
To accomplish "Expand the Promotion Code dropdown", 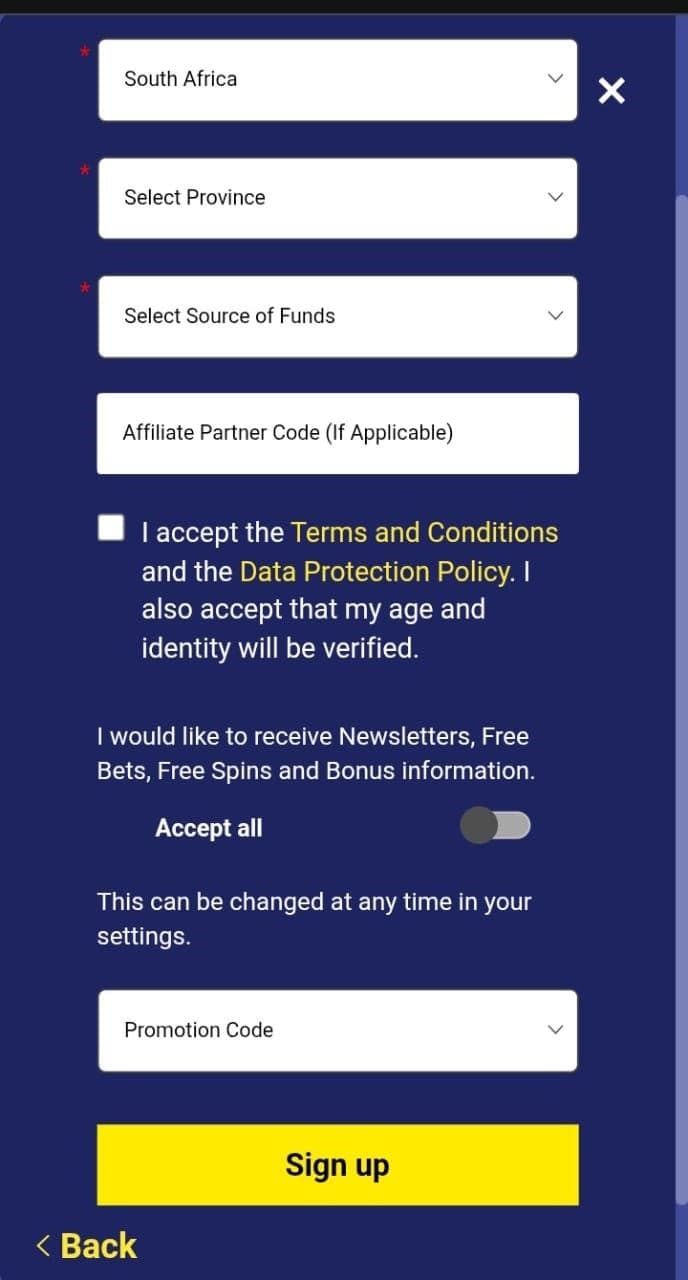I will coord(337,1030).
